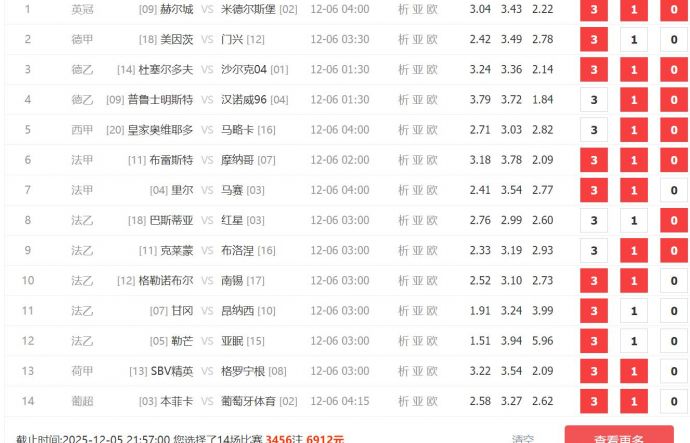
Task: Select result 0 for 本菲卡 vs 葡萄牙体育
Action: [671, 401]
